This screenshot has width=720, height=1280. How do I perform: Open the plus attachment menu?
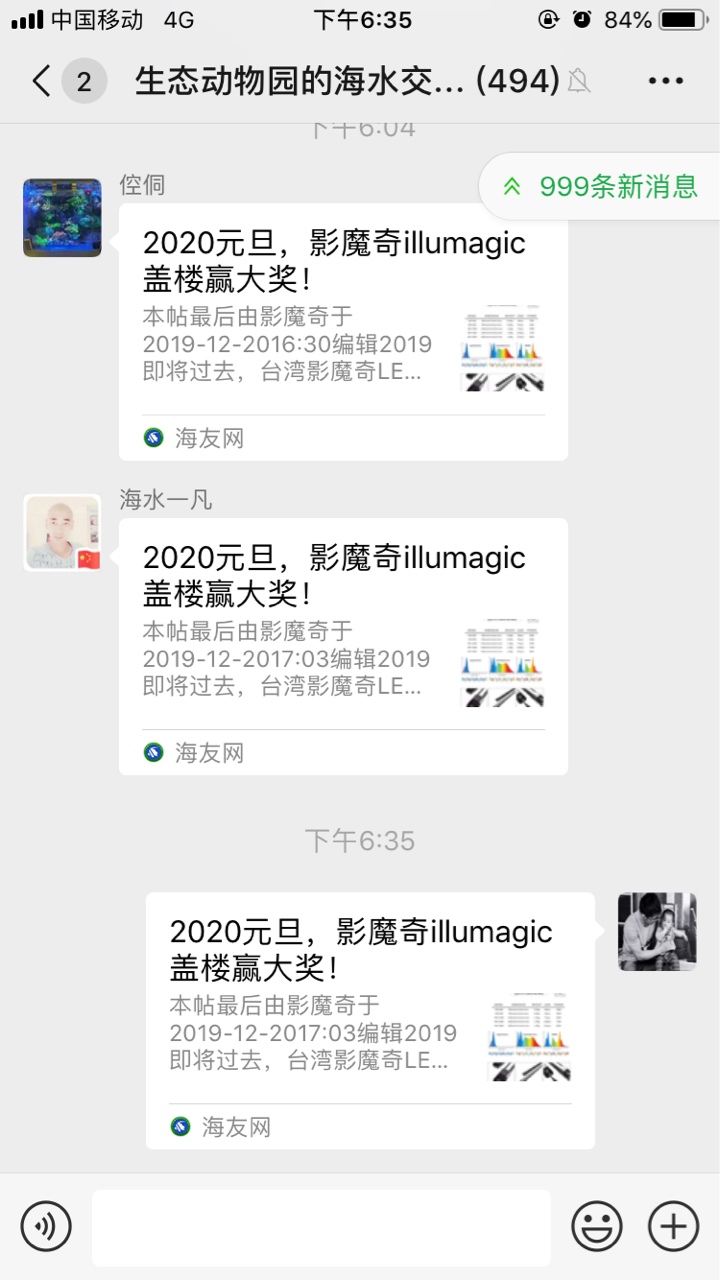point(673,1226)
